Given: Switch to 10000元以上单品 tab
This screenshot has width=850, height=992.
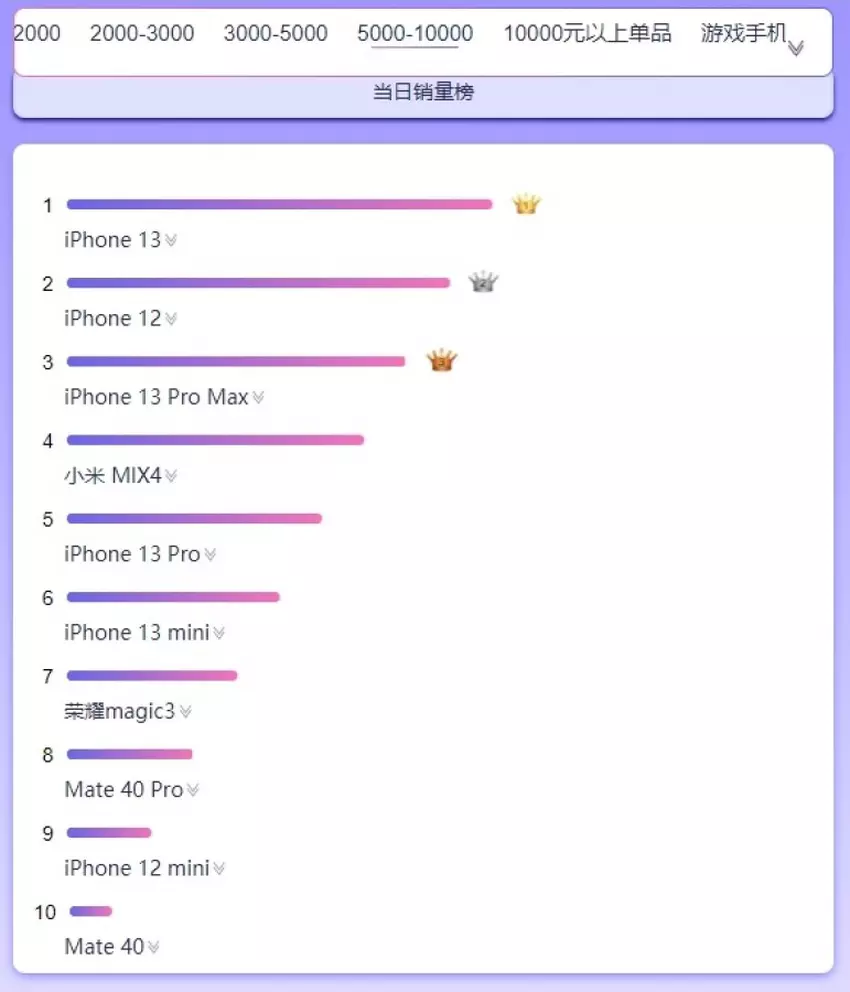Looking at the screenshot, I should 587,34.
